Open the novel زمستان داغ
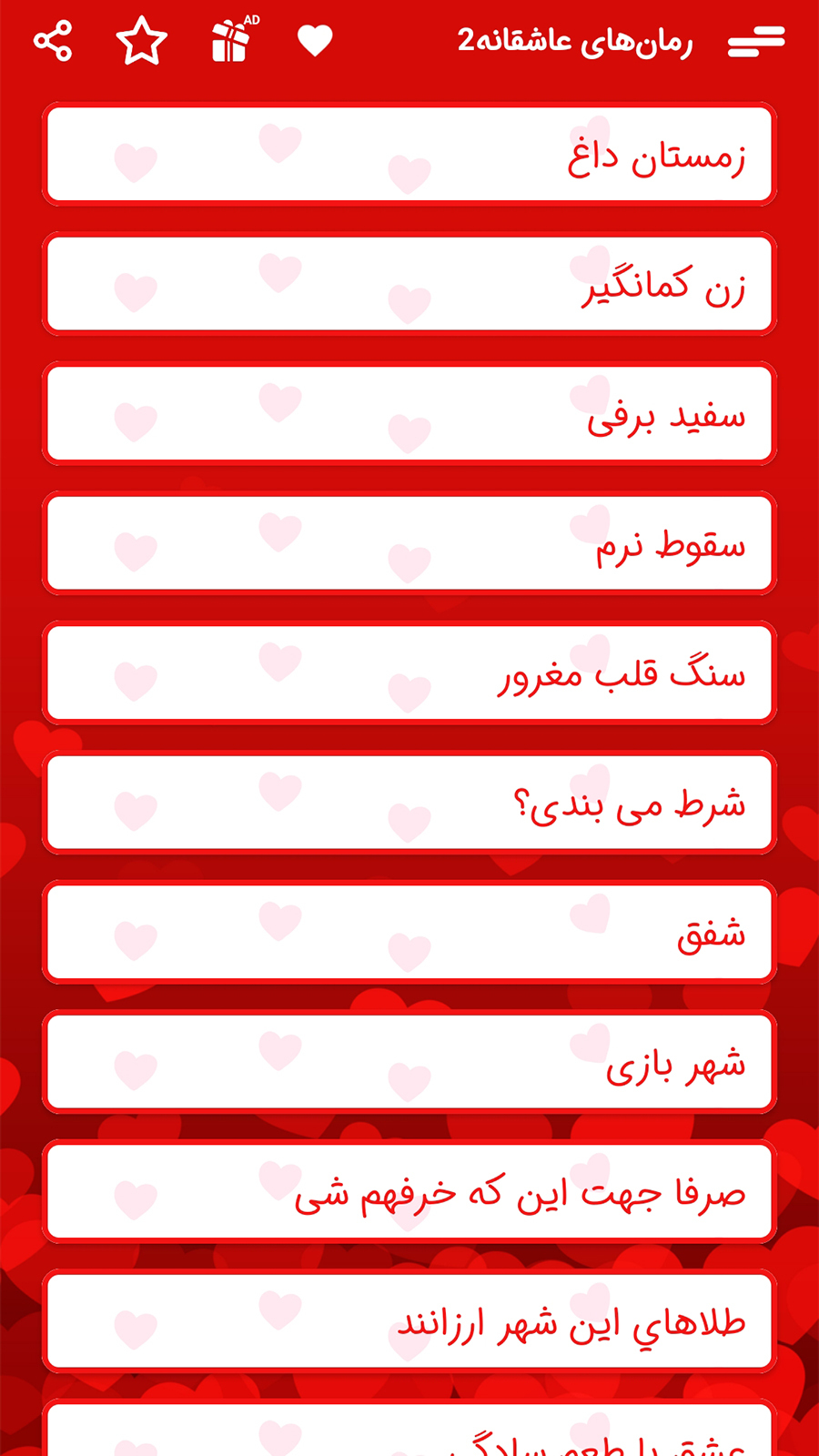Screen dimensions: 819x1456 click(409, 155)
